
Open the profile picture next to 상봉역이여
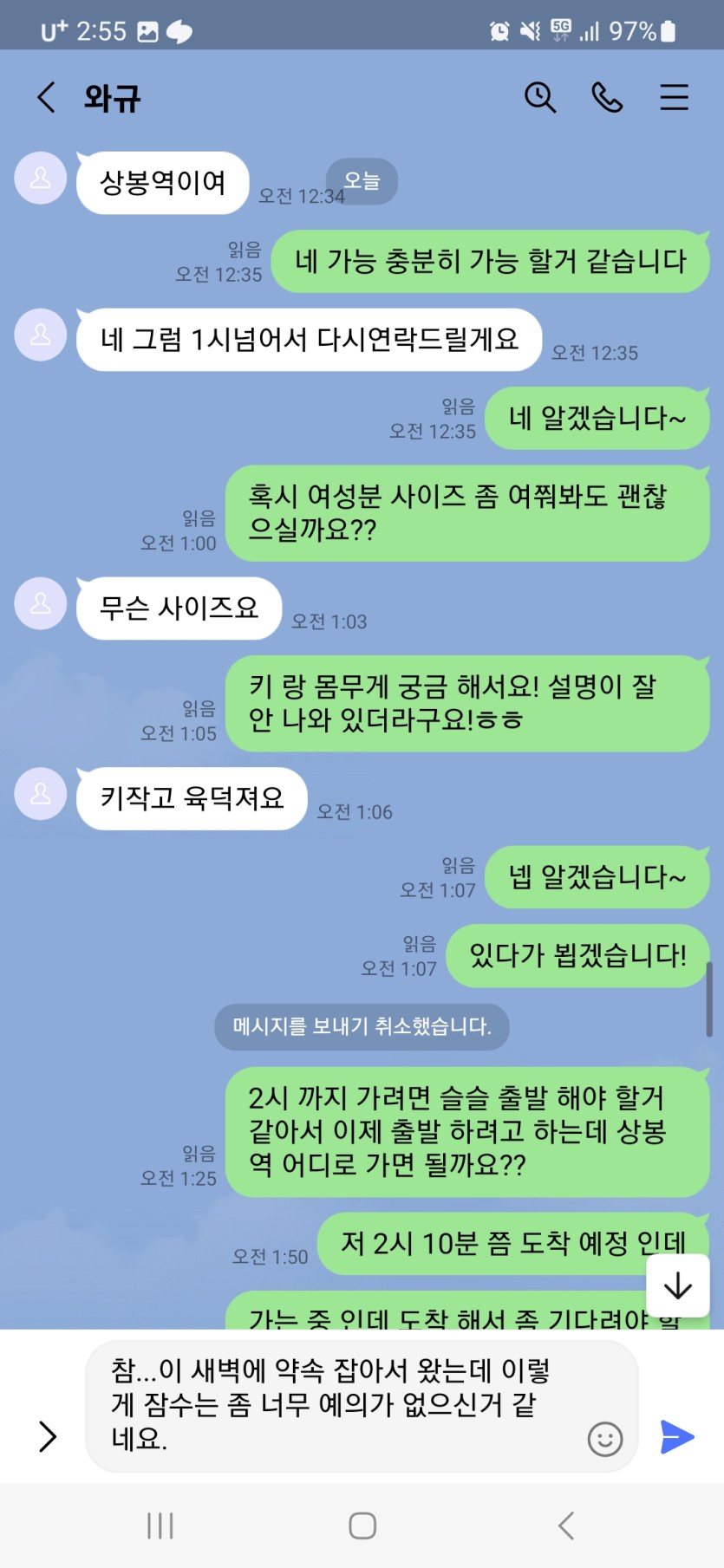click(41, 179)
